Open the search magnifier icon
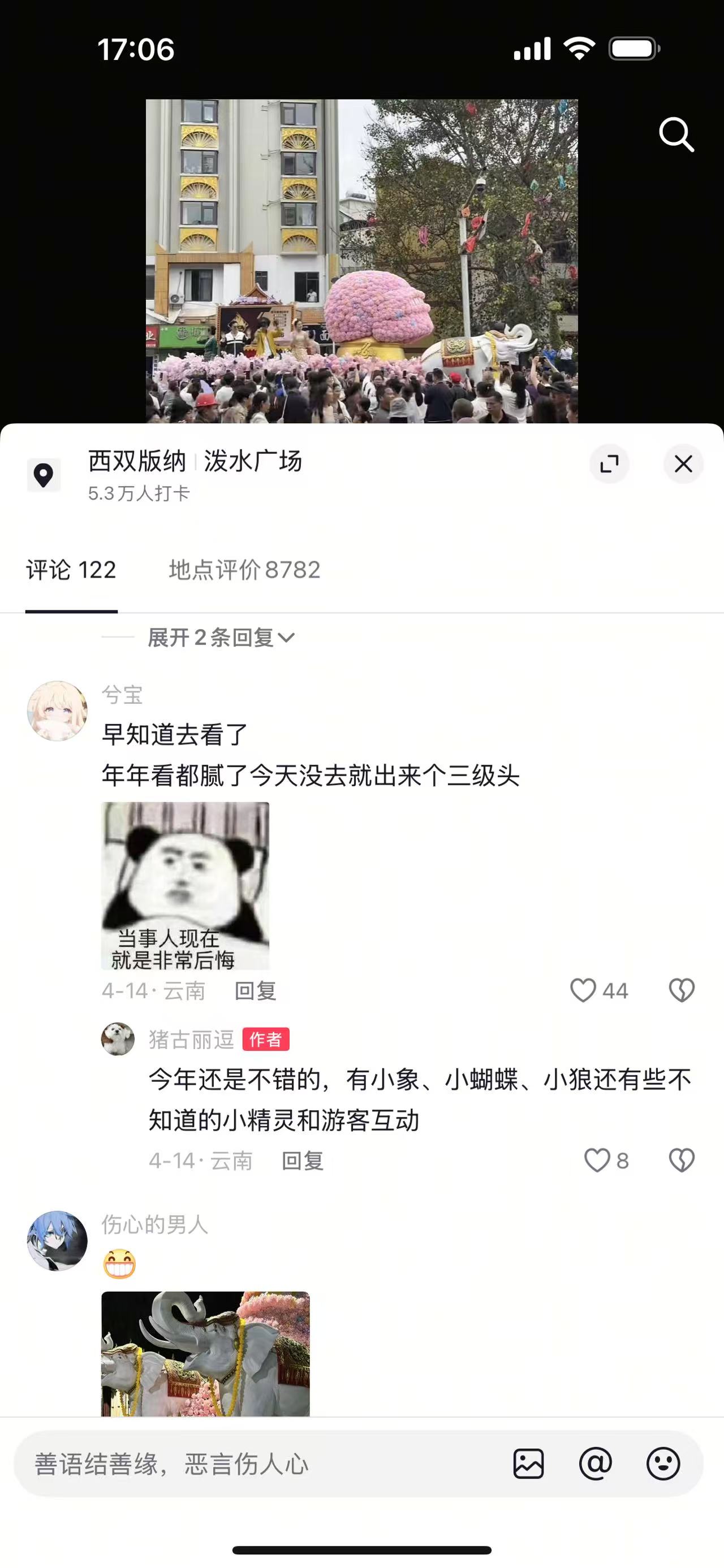Screen dimensions: 724x1568 tap(676, 134)
